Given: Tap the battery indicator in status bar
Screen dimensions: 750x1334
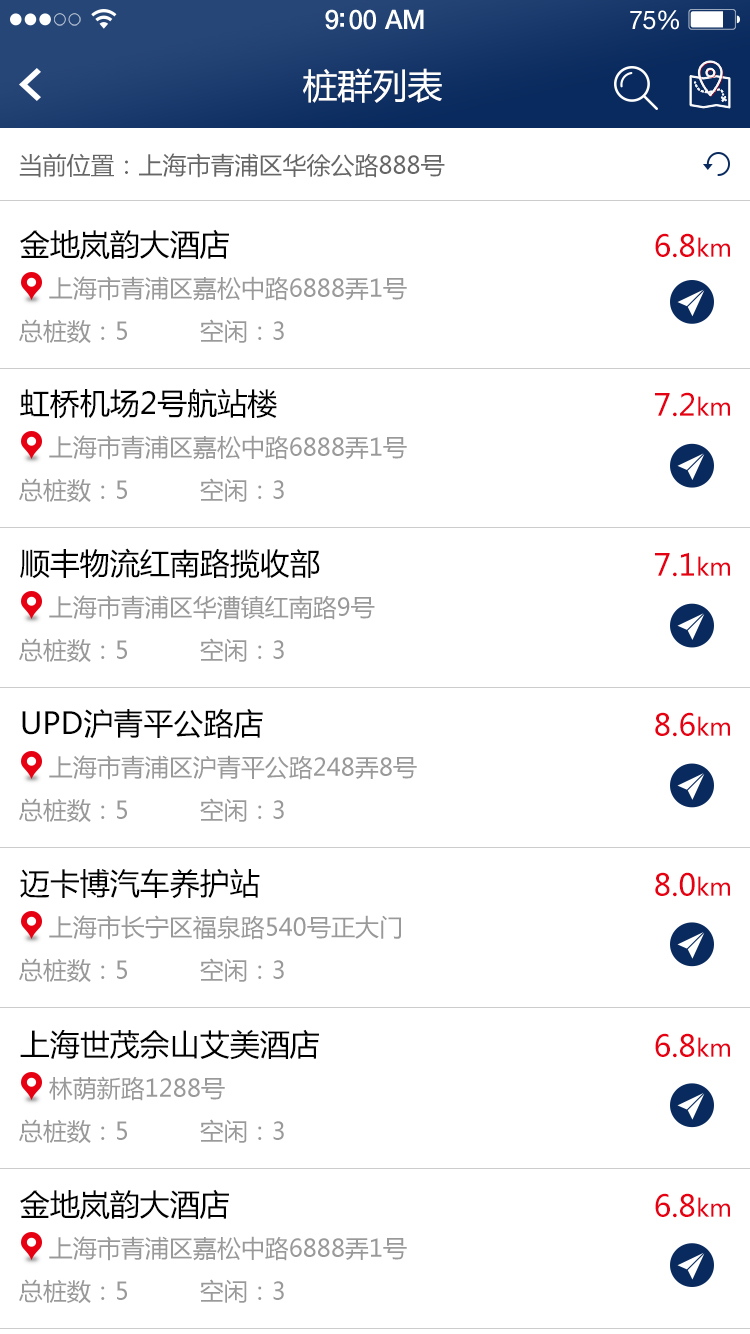Looking at the screenshot, I should click(x=710, y=18).
